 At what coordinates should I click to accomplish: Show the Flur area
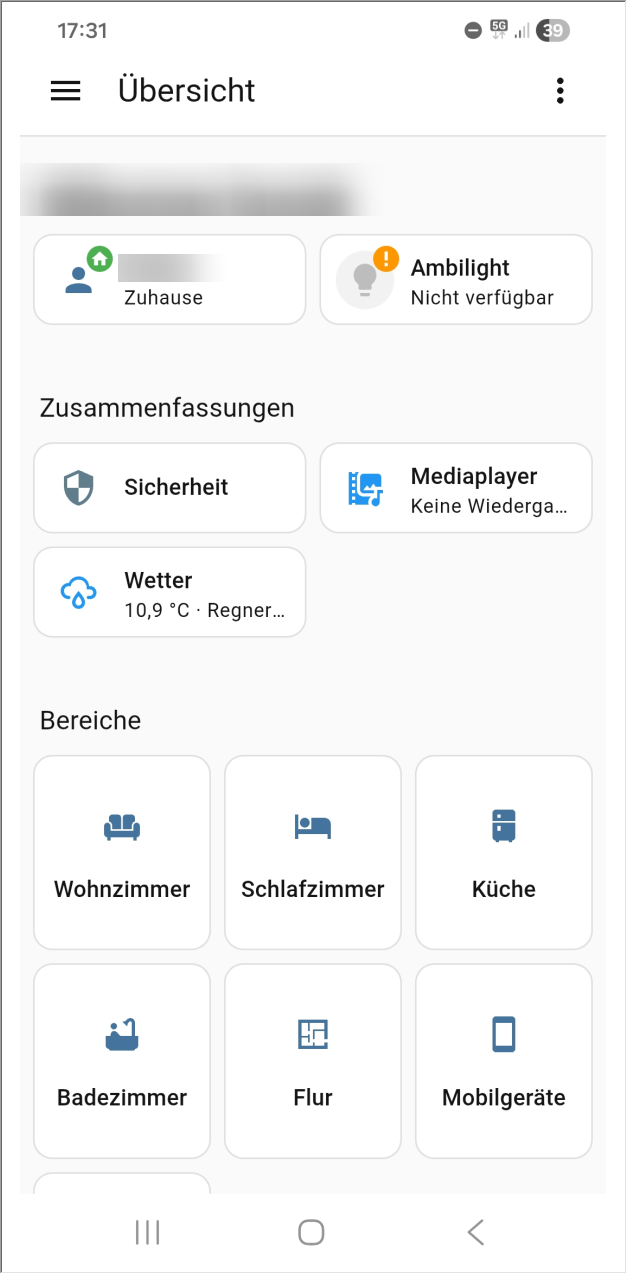click(313, 1060)
